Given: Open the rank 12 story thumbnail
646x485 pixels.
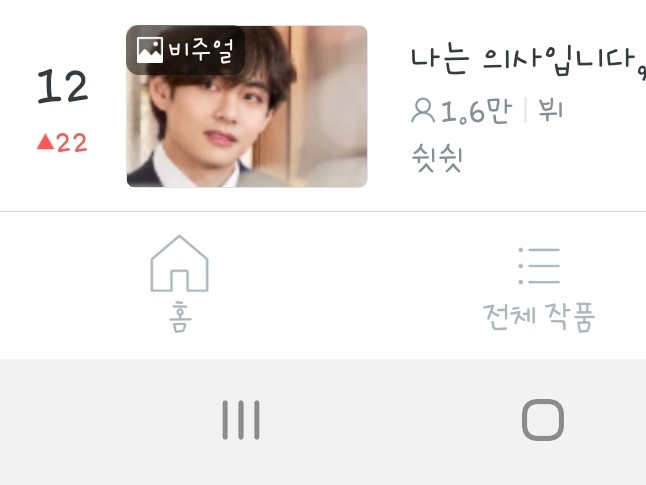Looking at the screenshot, I should pos(246,106).
